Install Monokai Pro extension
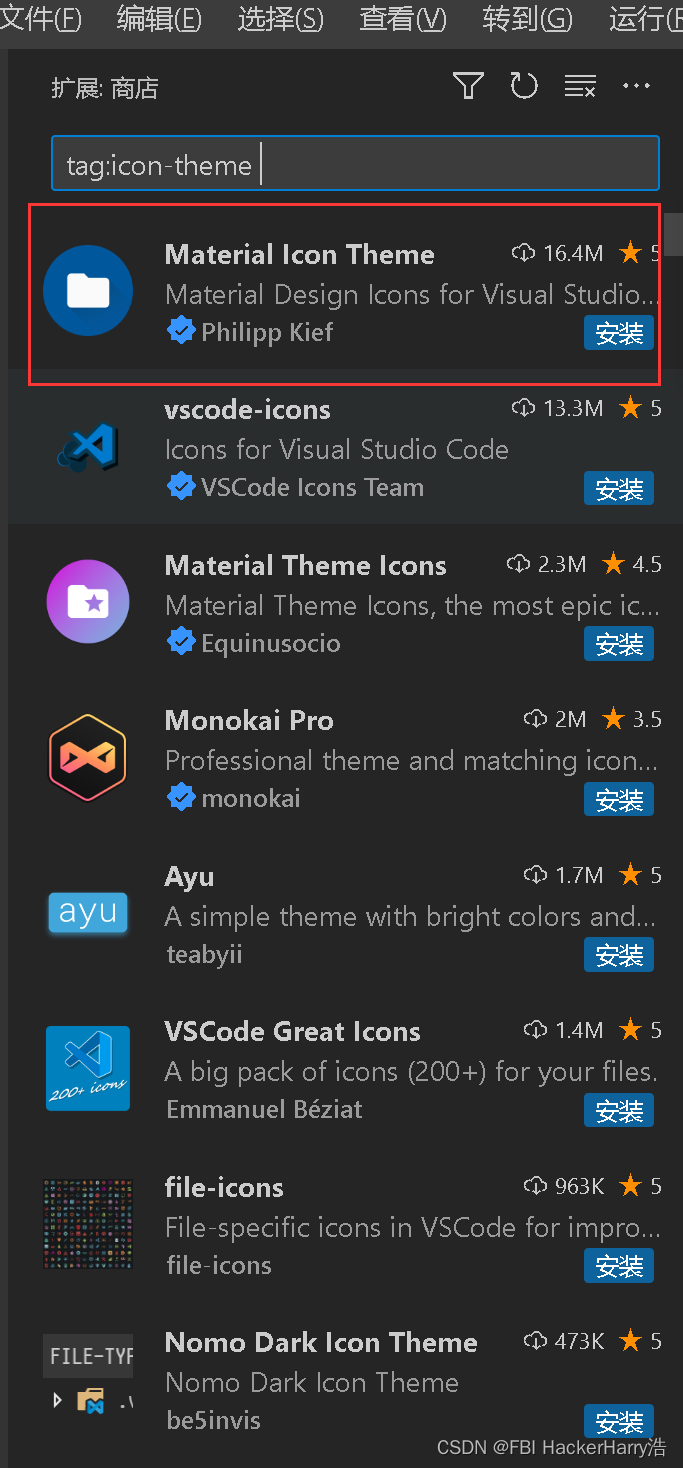 pos(618,800)
